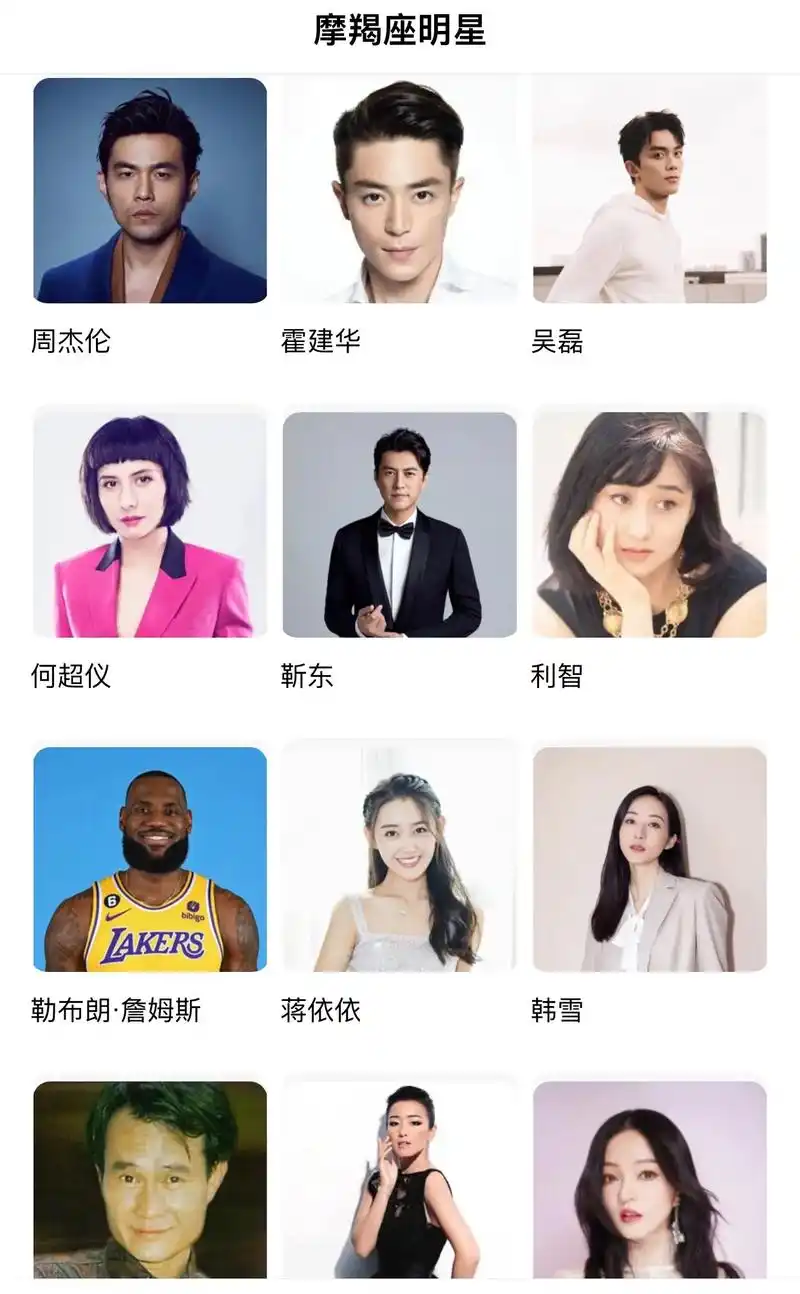Open Jay Chou's (周杰伦) celebrity photo

[150, 195]
